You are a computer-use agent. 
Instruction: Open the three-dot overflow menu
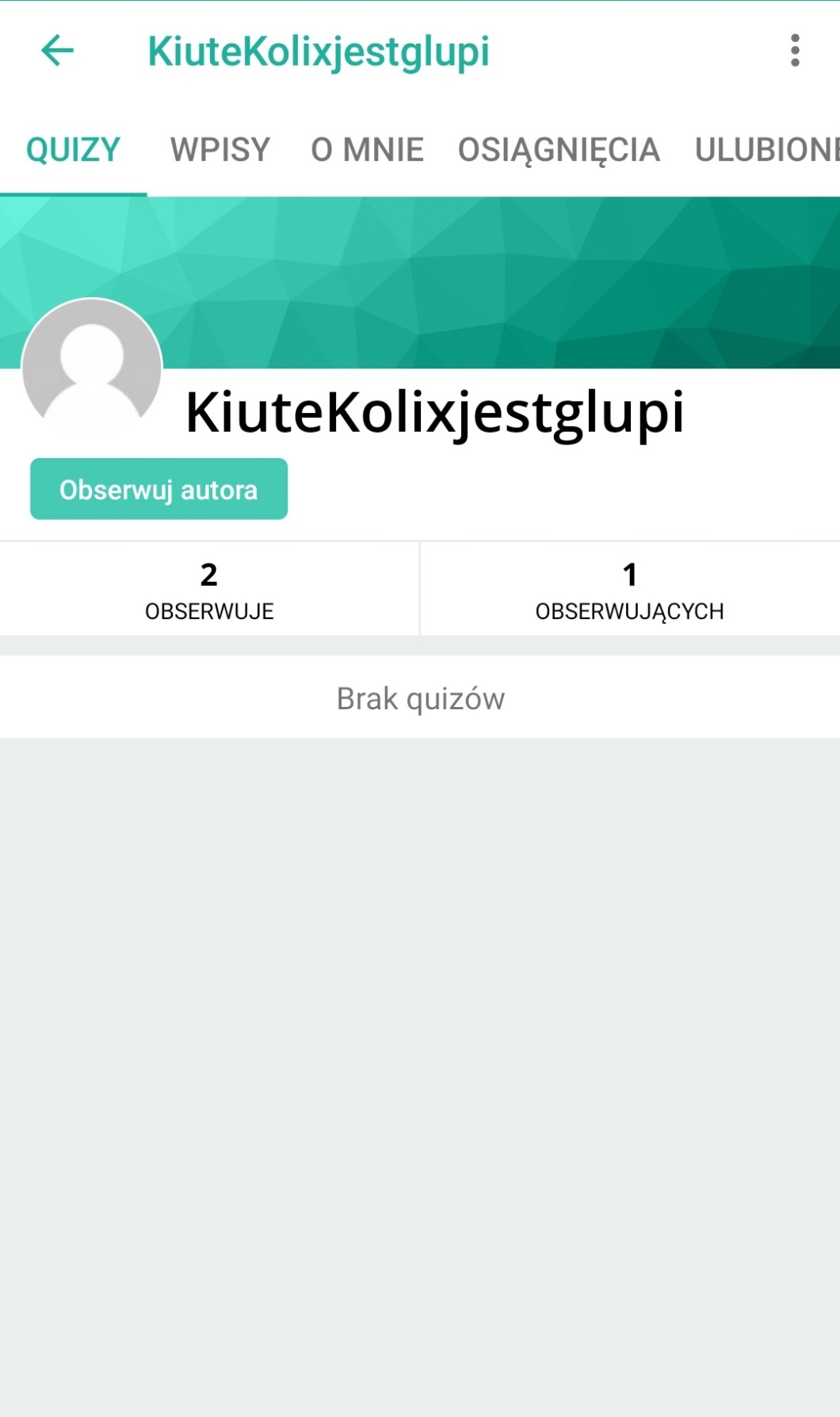(x=795, y=51)
